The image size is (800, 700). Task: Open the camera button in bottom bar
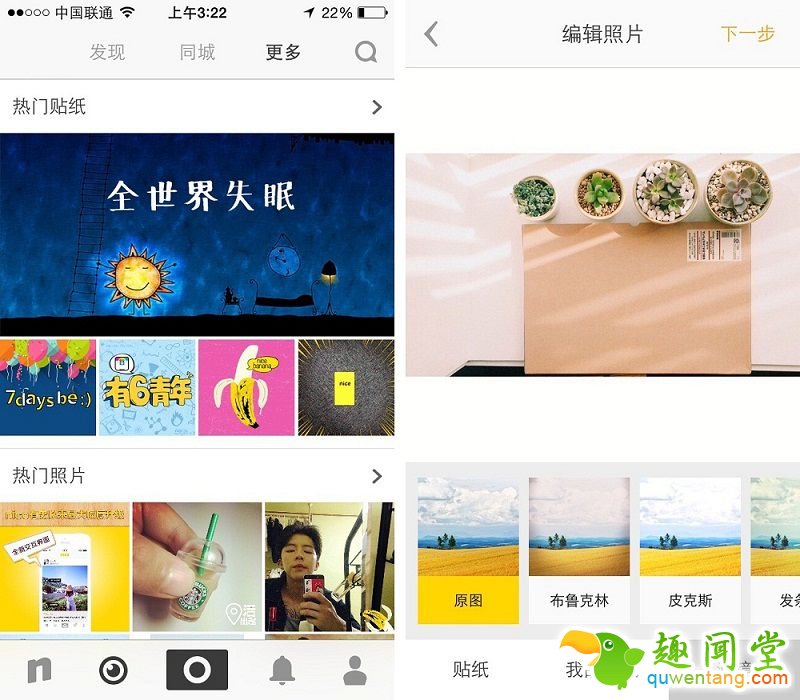tap(197, 669)
